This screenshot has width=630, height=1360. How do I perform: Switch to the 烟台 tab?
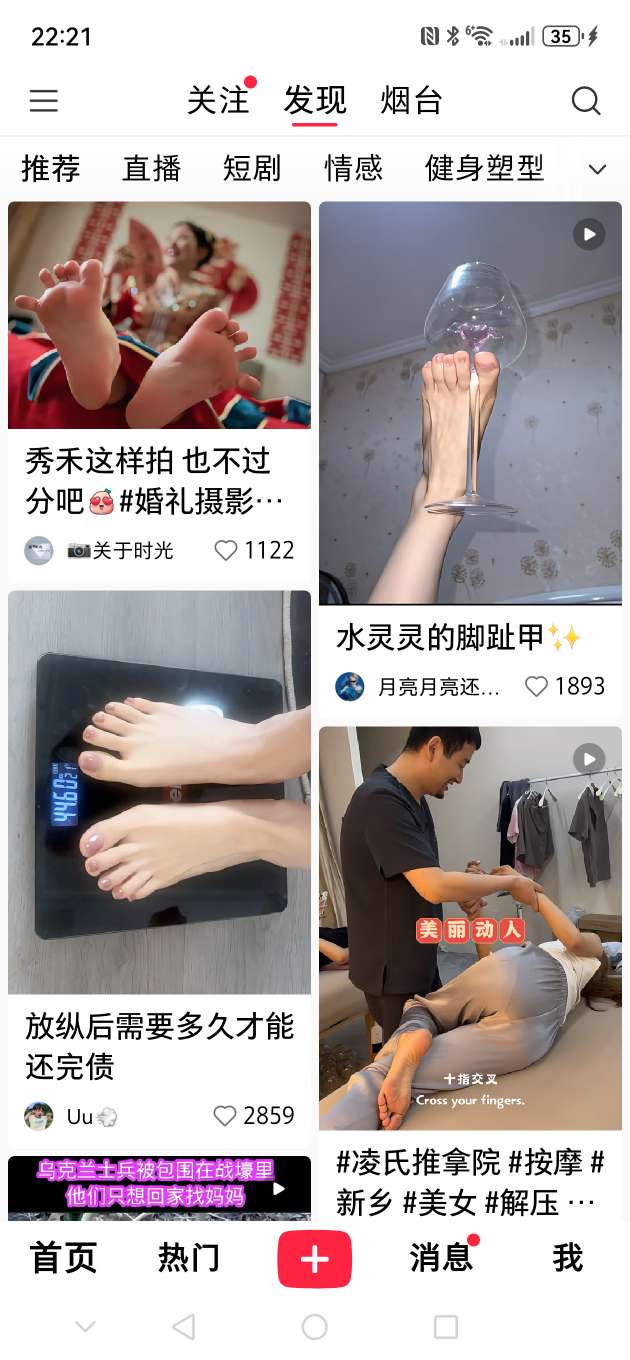pos(411,101)
